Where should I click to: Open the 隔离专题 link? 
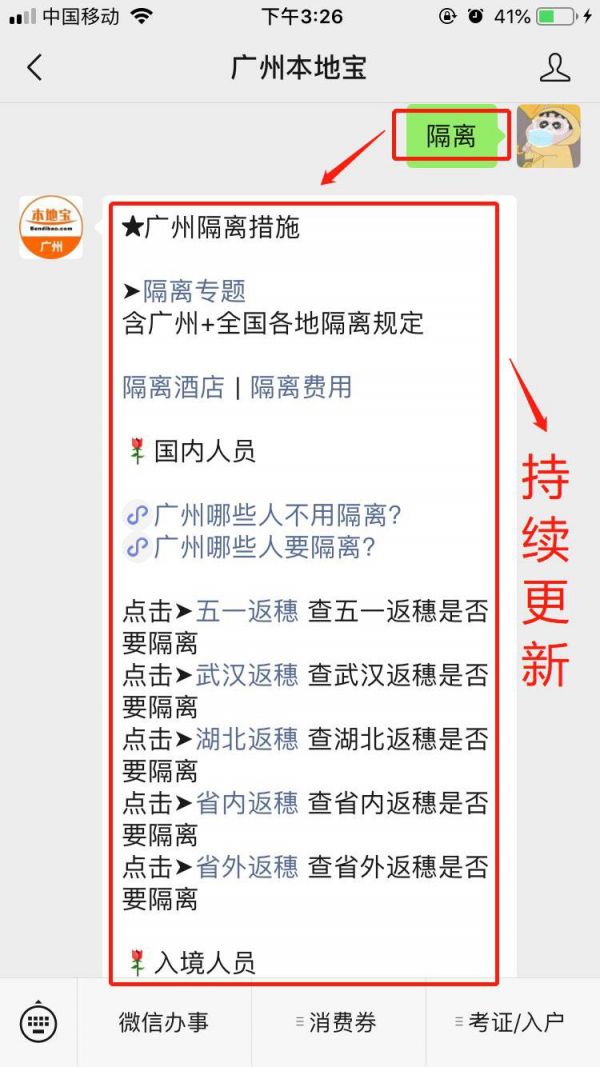tap(194, 292)
